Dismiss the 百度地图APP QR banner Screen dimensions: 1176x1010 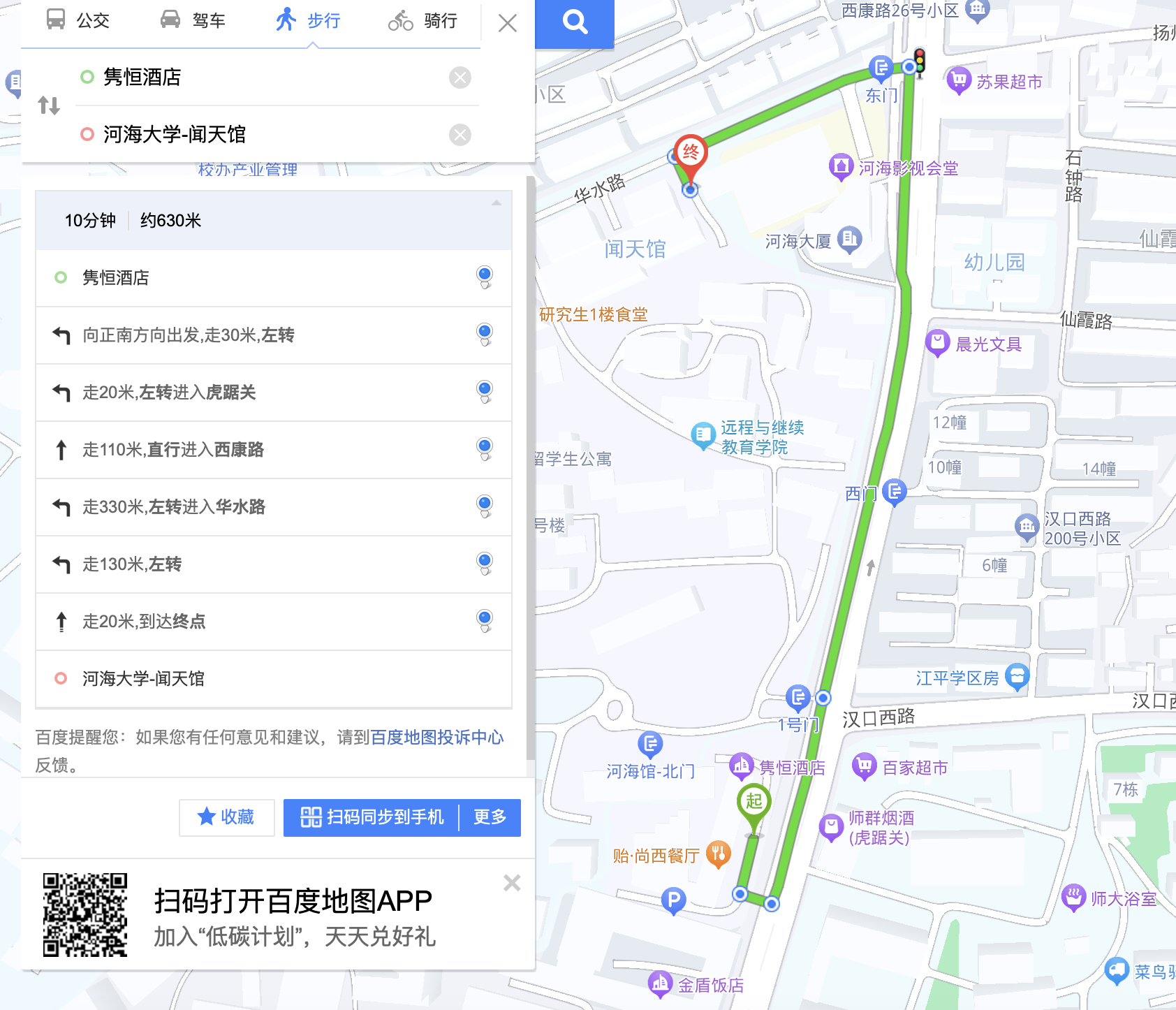(x=512, y=883)
